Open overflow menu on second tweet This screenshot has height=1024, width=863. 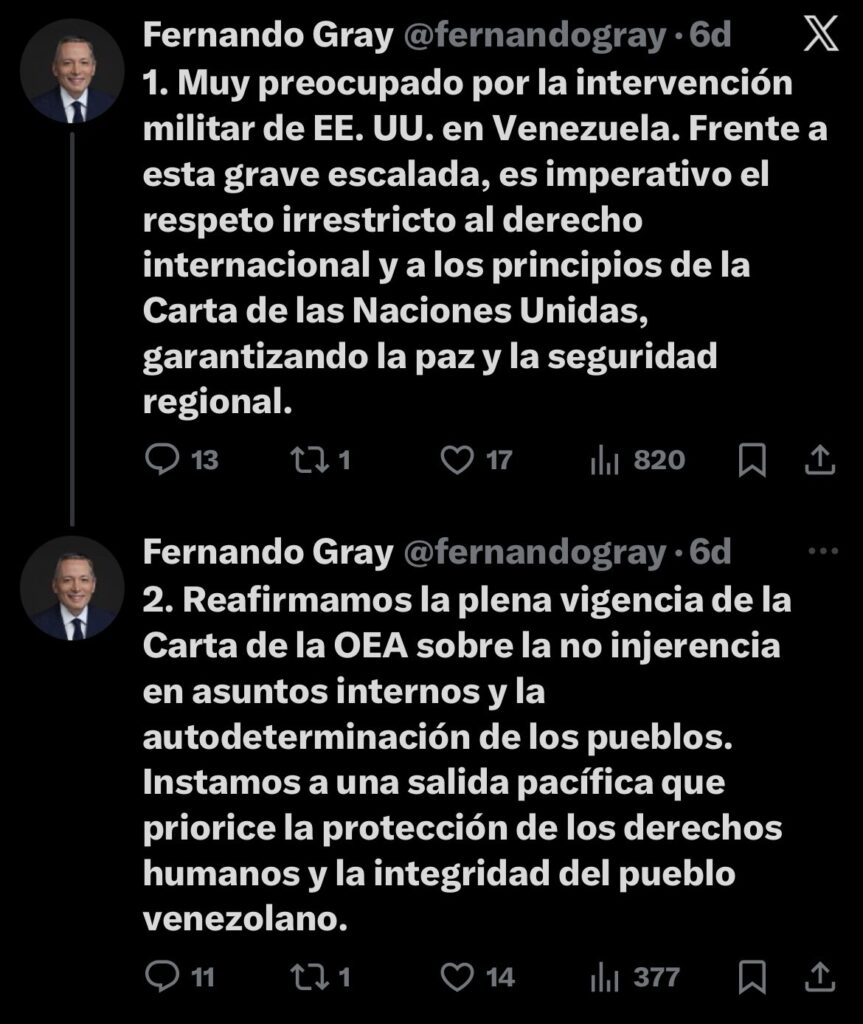(x=822, y=551)
